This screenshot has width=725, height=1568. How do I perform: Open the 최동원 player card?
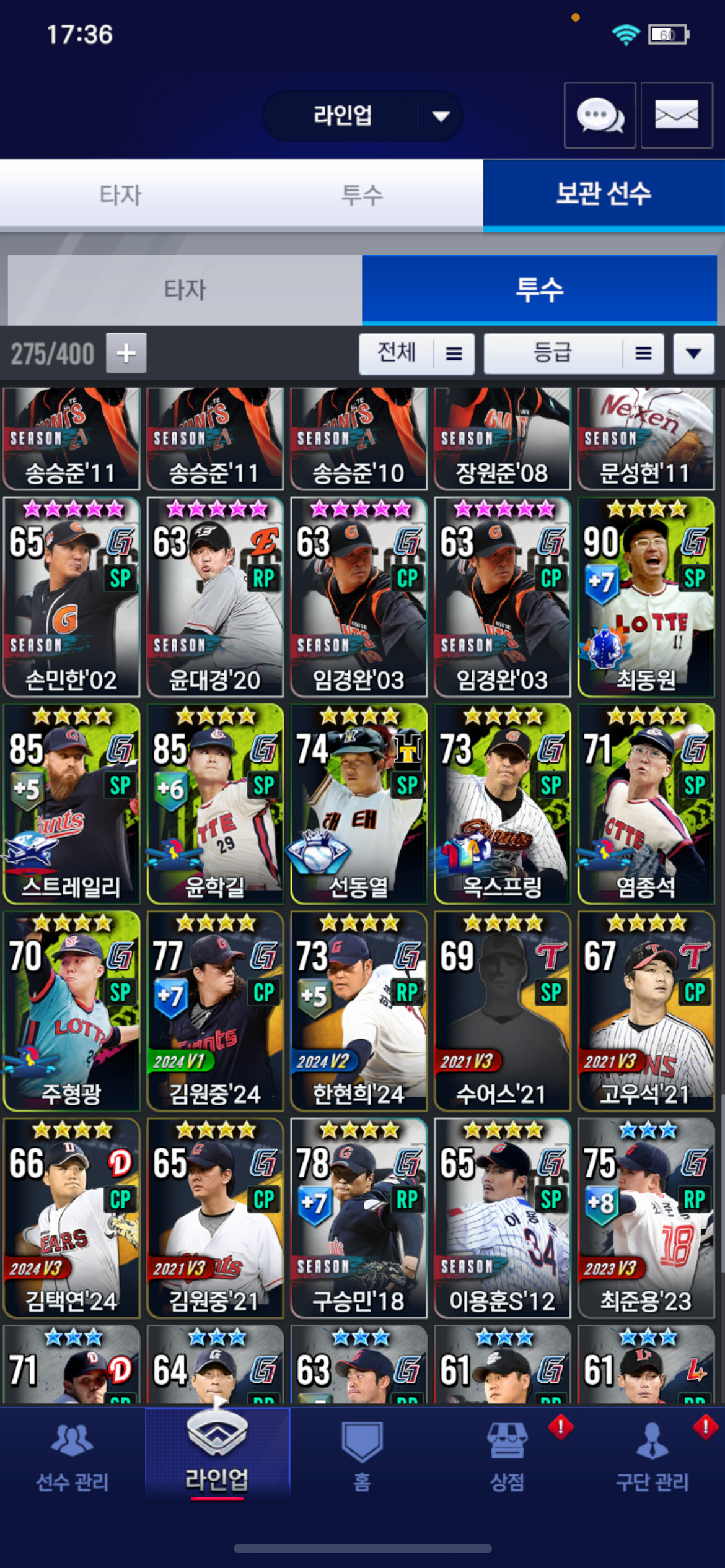pyautogui.click(x=646, y=597)
